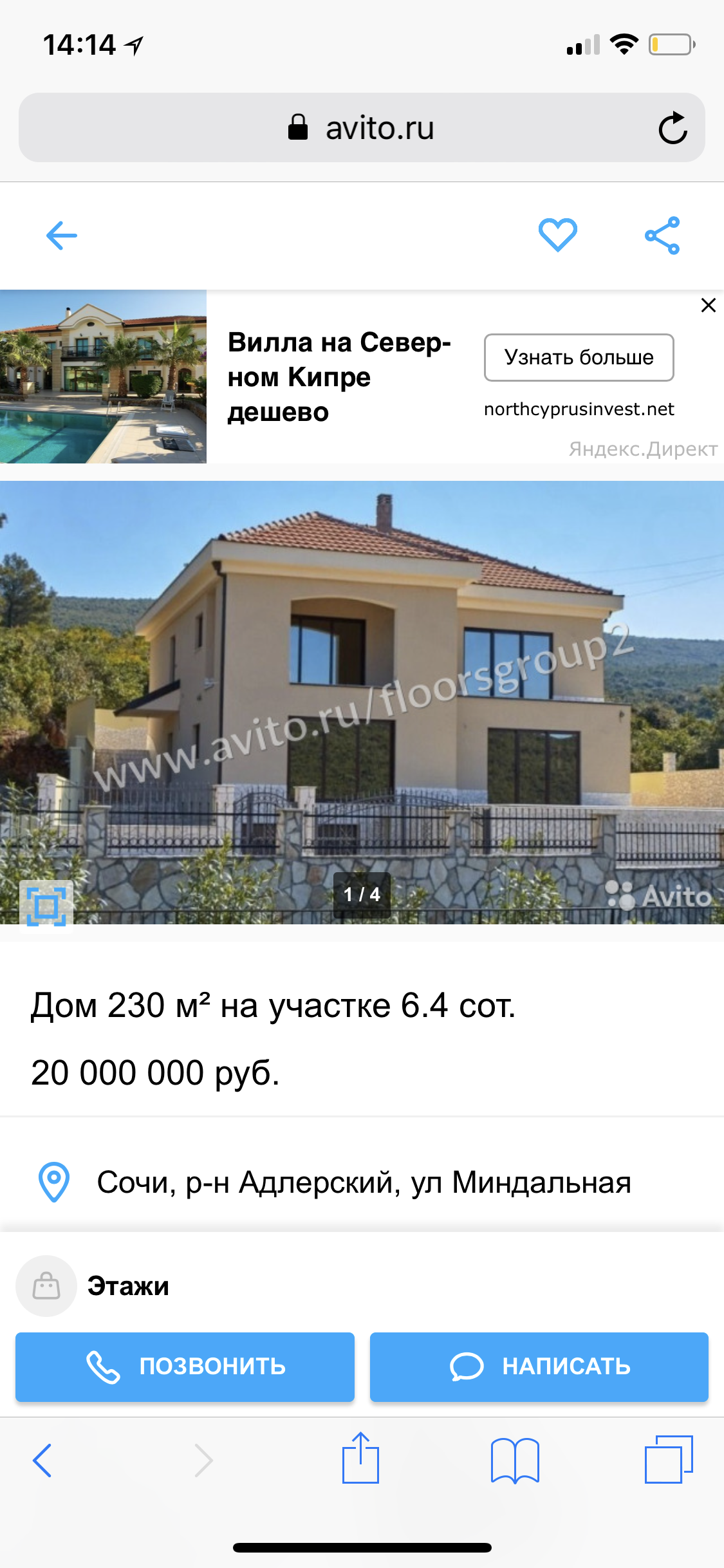Go back in Safari browser history

point(42,1460)
